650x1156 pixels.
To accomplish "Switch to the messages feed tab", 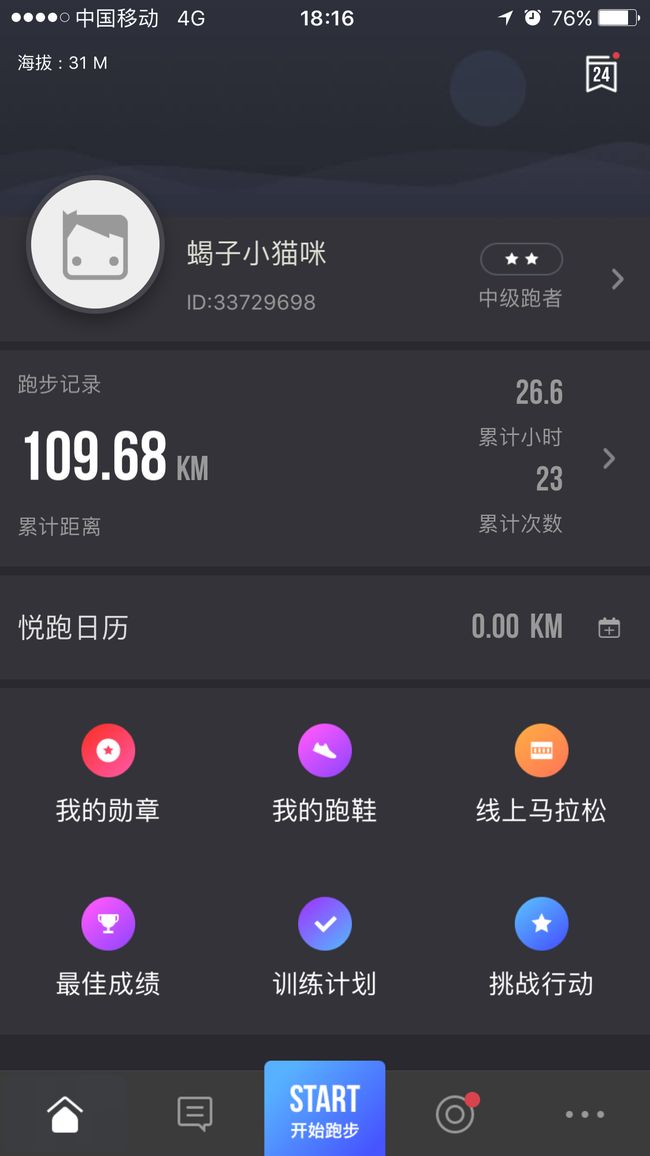I will click(195, 1113).
